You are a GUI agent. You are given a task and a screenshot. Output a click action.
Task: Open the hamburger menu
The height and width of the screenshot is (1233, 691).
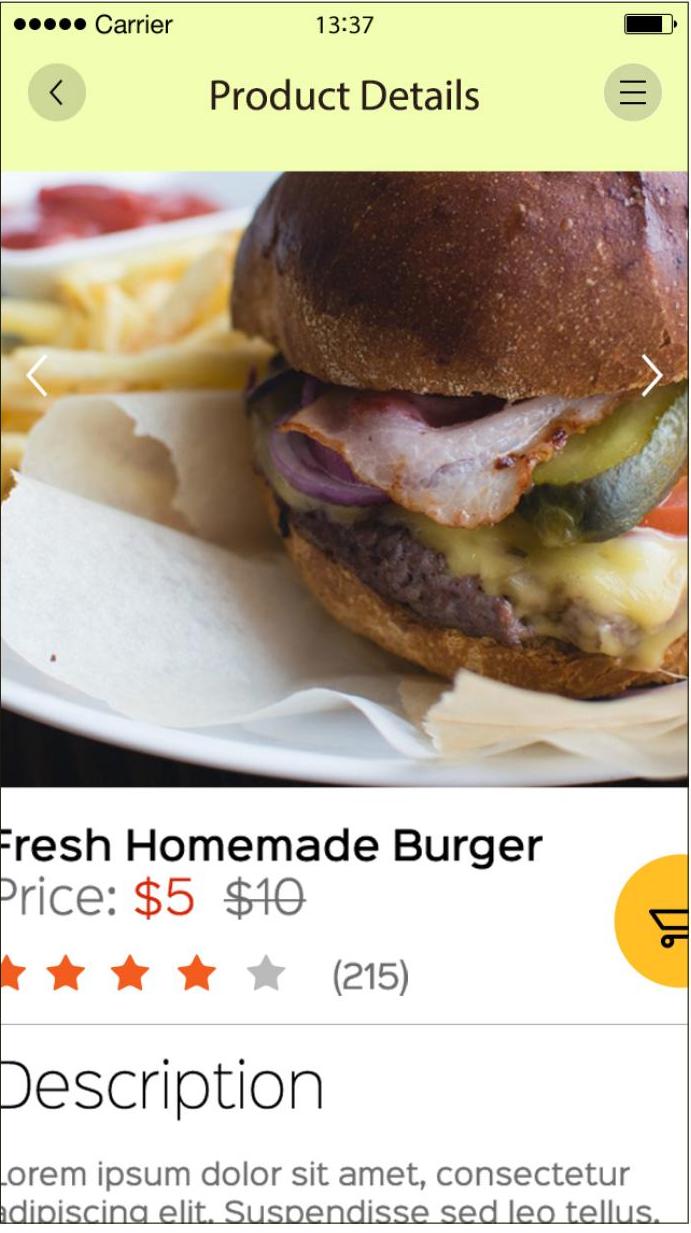(632, 93)
